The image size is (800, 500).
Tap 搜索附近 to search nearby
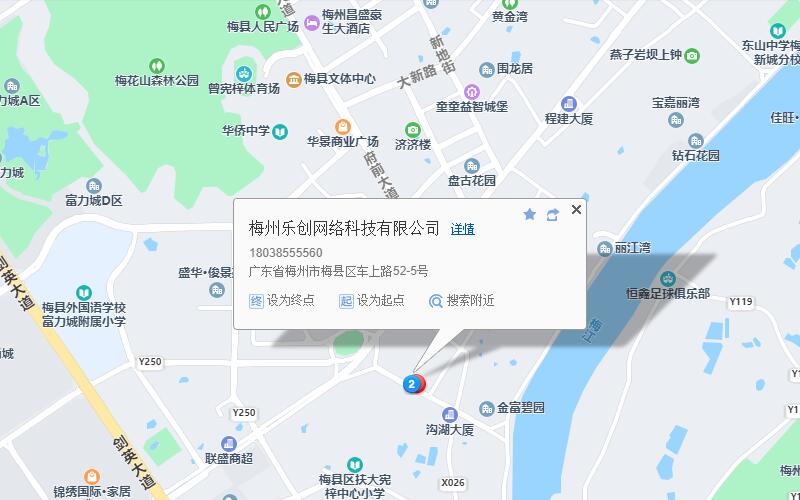pos(461,300)
